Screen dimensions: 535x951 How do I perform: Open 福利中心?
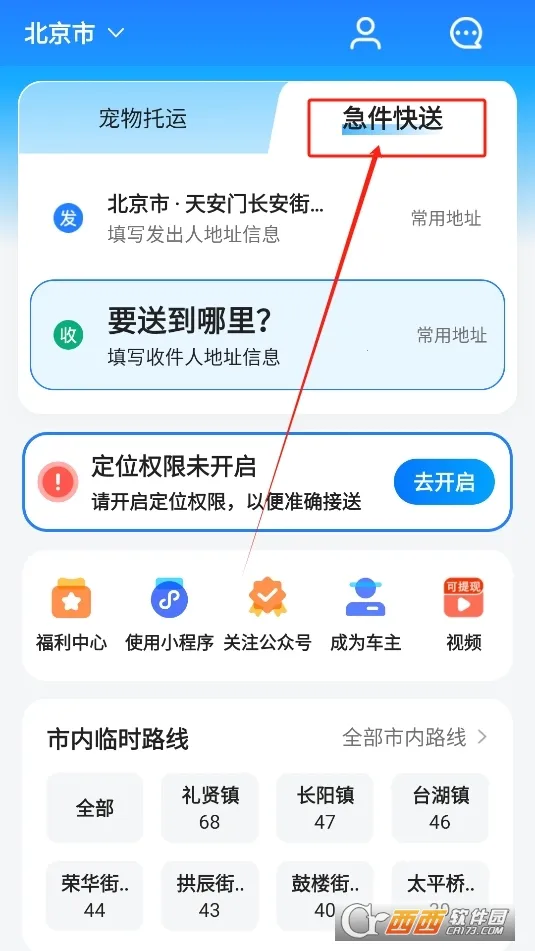pos(72,614)
